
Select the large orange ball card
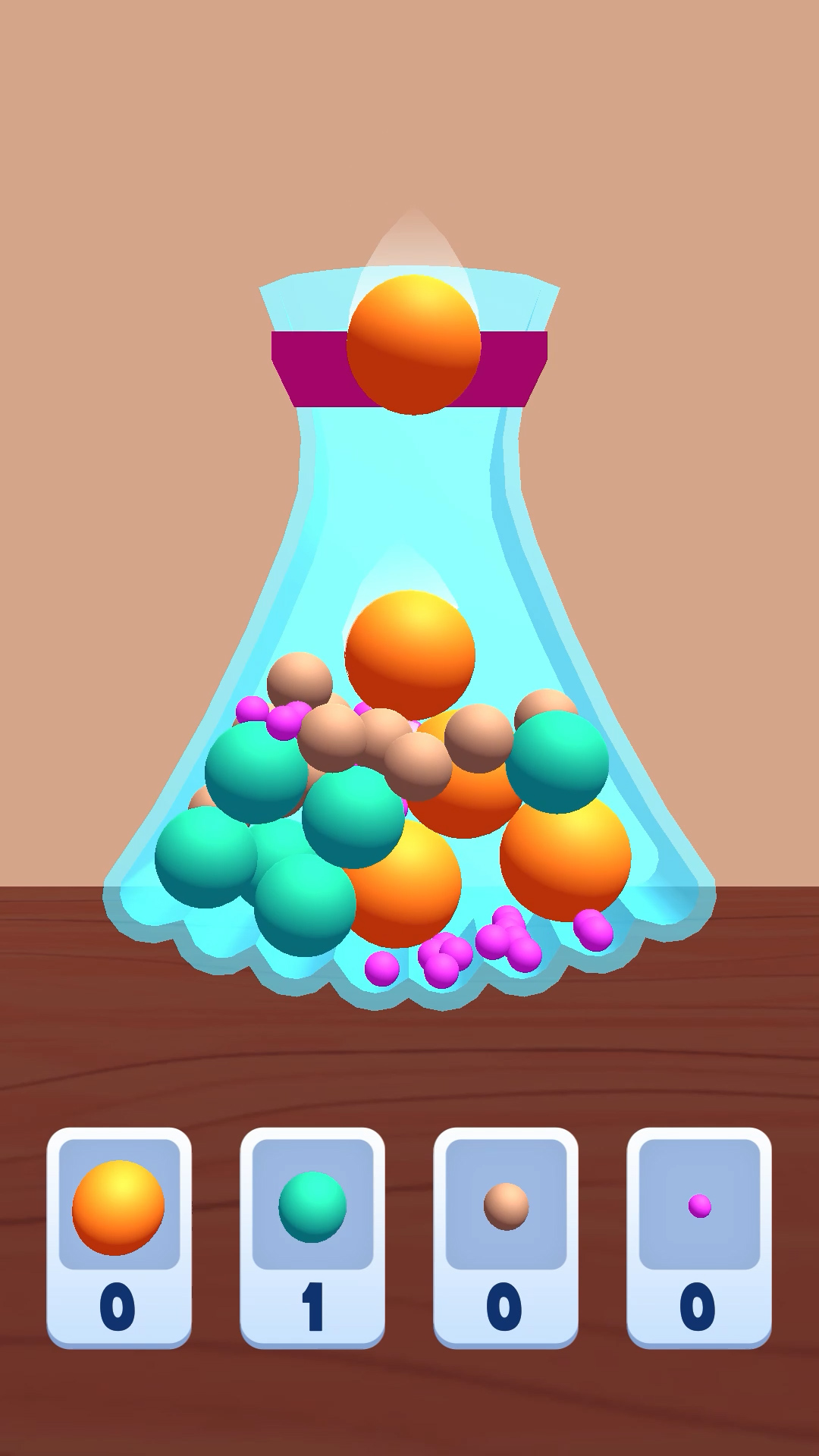click(x=119, y=1236)
